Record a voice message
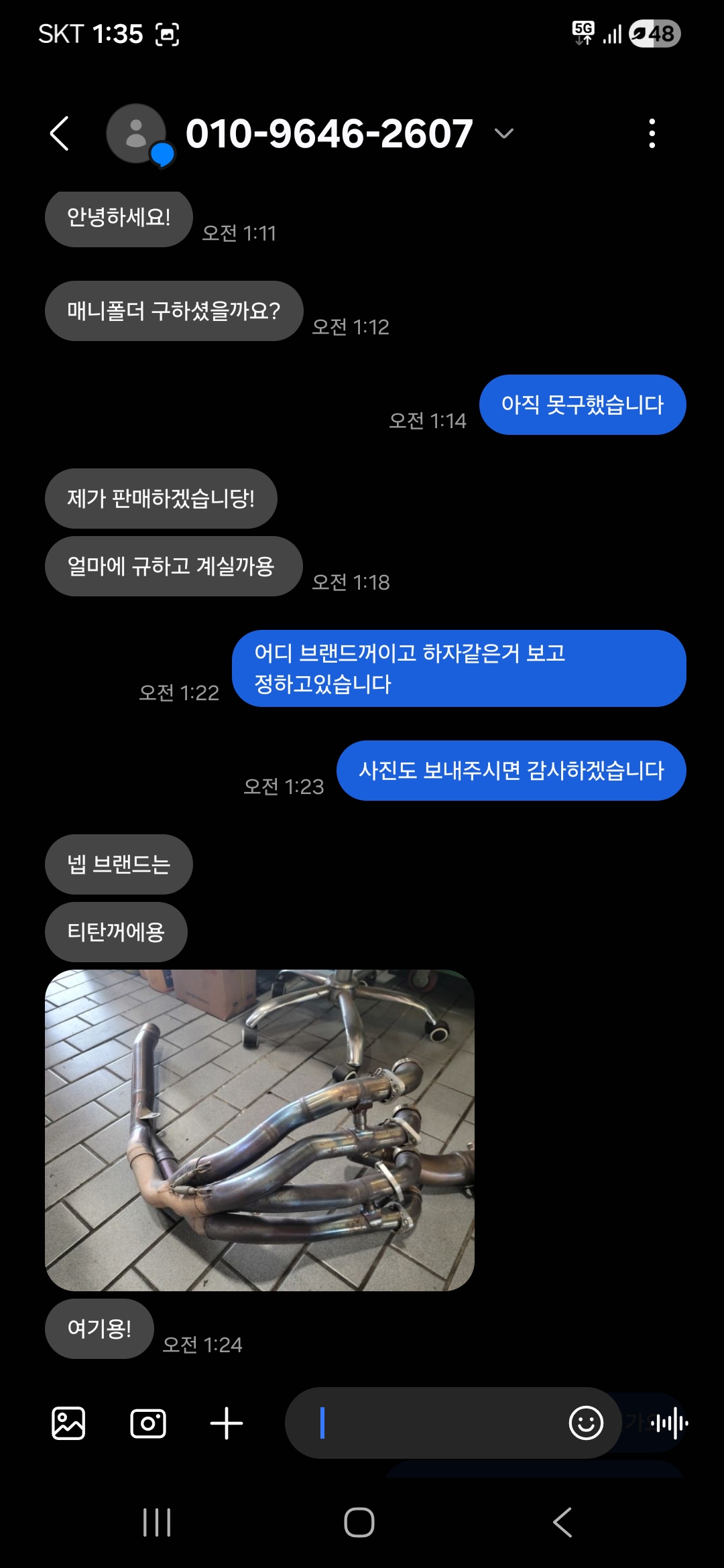 (669, 1423)
